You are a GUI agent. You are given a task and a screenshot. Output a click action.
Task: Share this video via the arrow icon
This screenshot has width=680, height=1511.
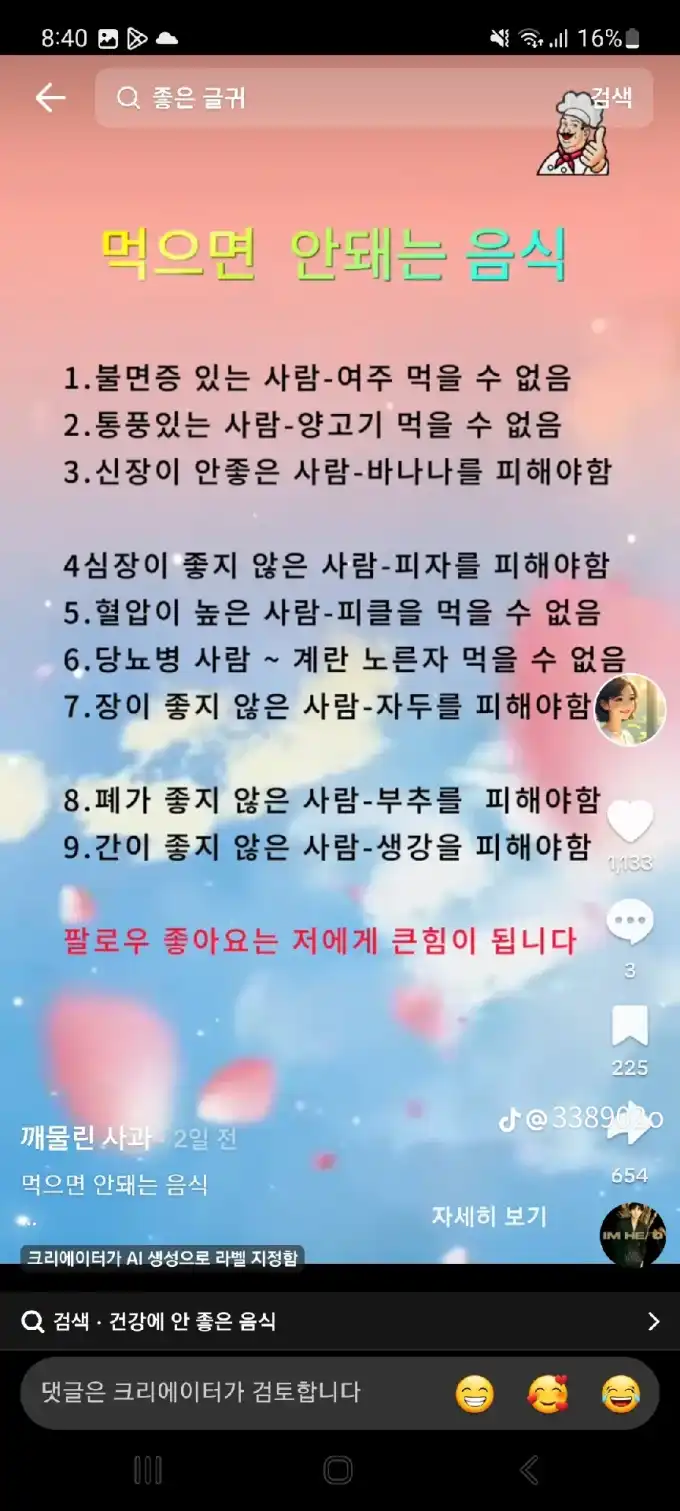[x=632, y=1130]
